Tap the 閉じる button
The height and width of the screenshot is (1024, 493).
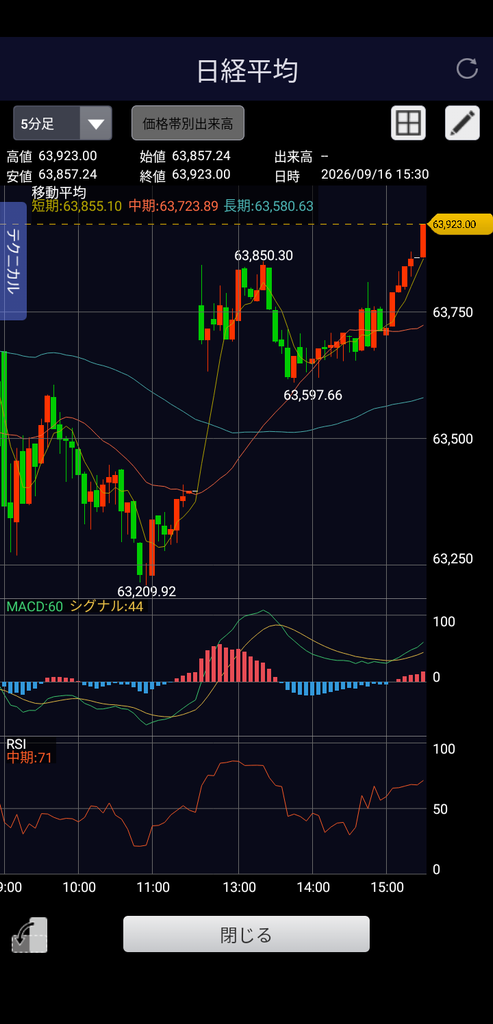click(246, 934)
